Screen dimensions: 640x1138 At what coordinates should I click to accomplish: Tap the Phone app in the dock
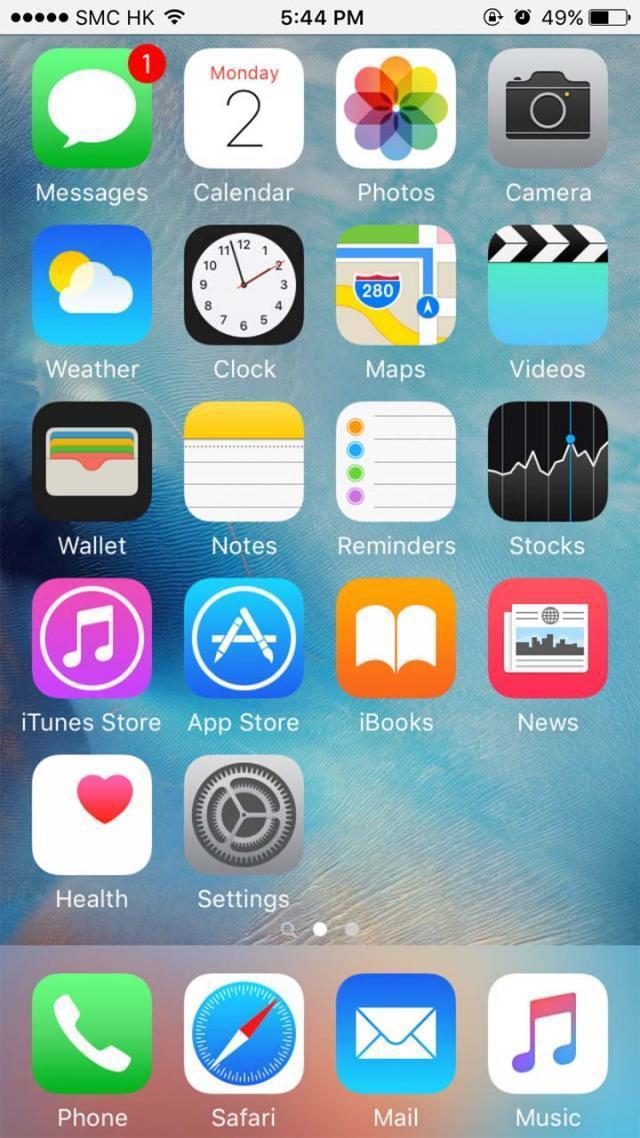92,1033
